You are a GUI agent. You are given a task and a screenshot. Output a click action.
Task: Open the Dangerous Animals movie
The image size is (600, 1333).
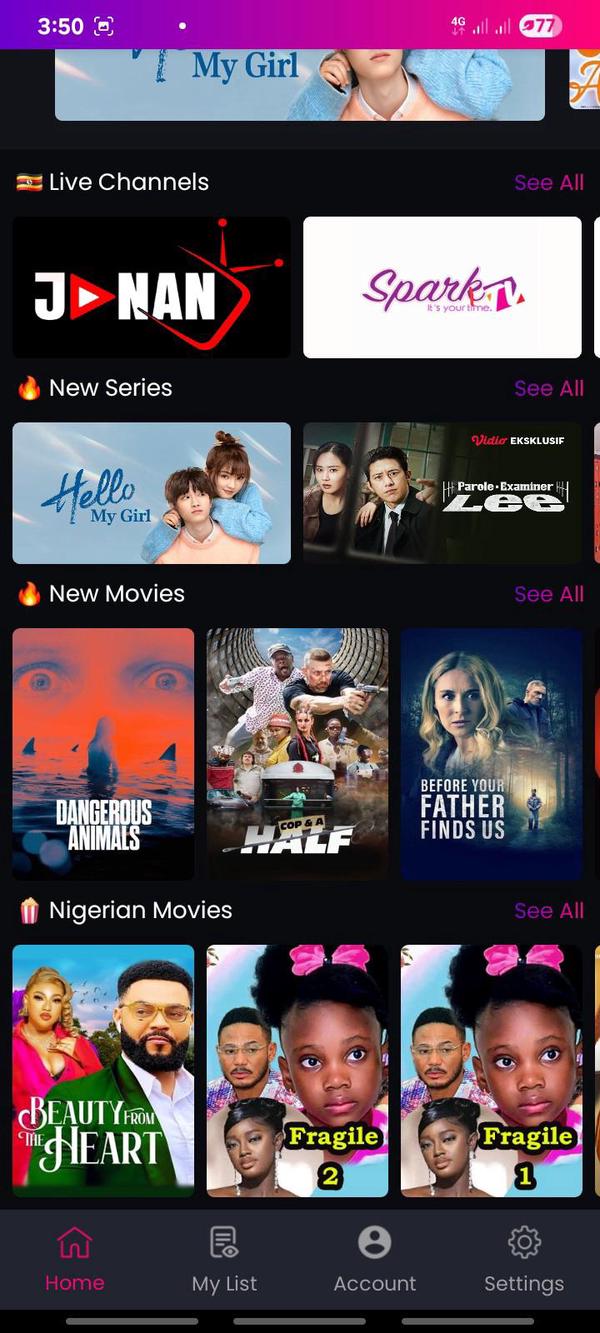click(x=103, y=754)
